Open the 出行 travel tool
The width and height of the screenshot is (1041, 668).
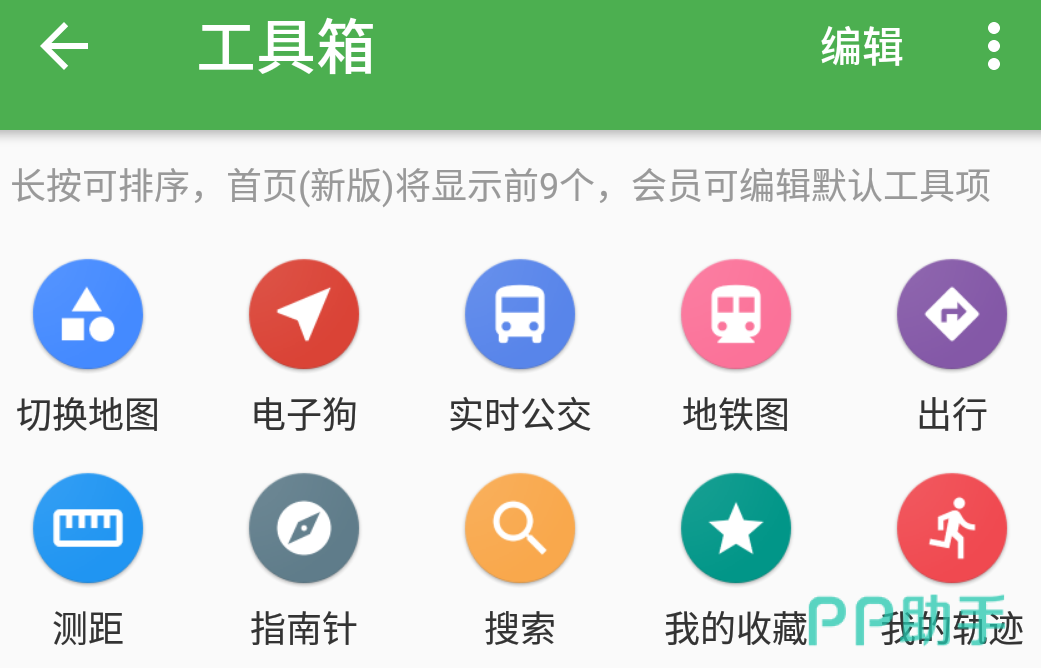(952, 316)
